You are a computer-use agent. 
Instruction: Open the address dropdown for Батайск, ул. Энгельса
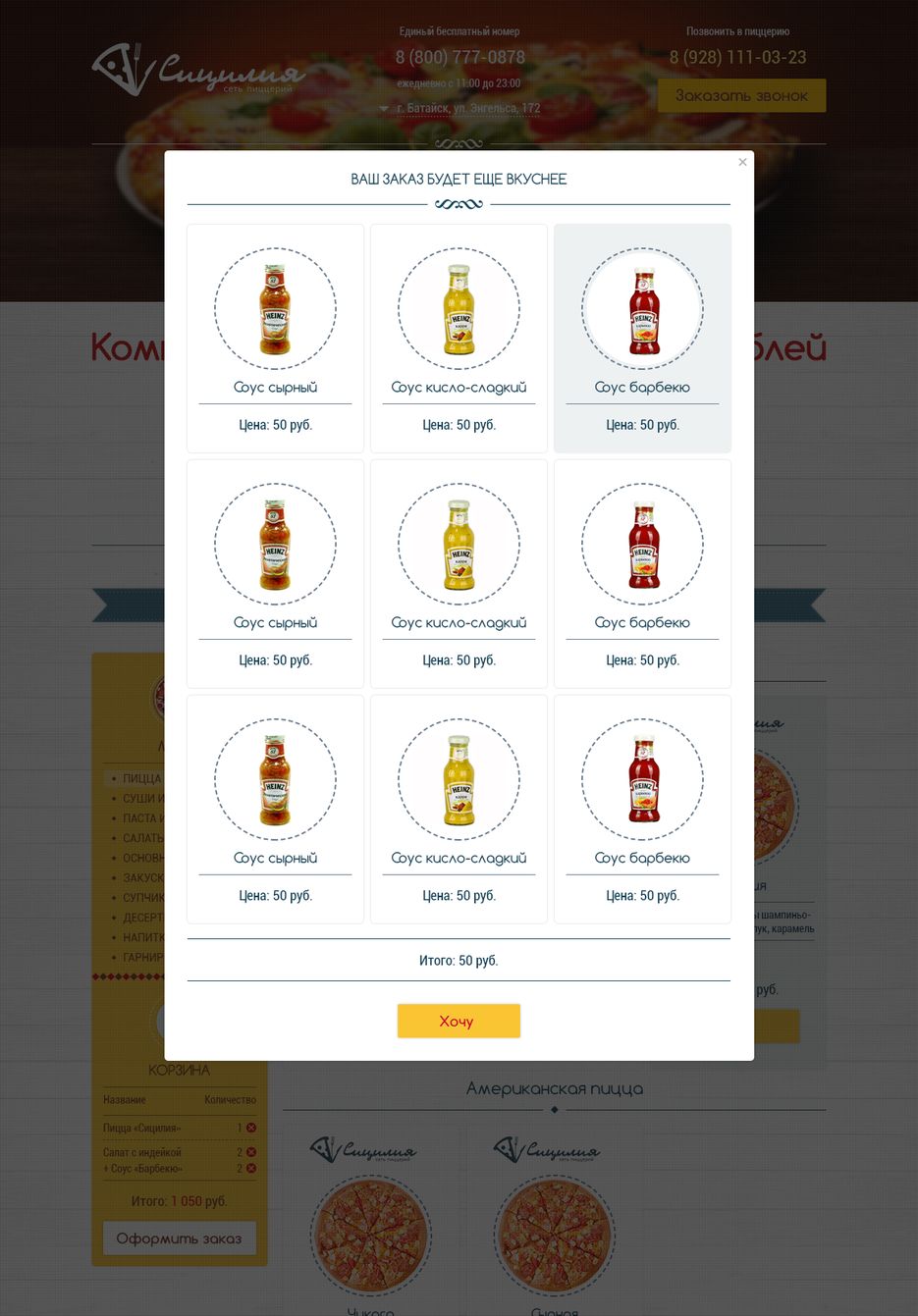click(385, 109)
